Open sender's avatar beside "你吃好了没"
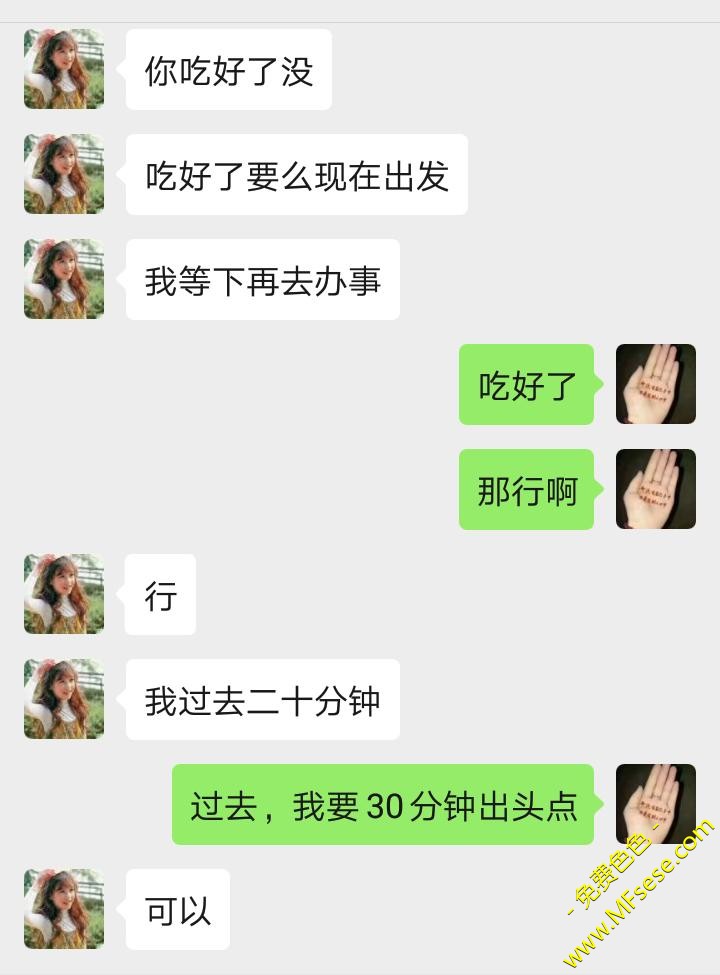Viewport: 720px width, 975px height. [64, 69]
